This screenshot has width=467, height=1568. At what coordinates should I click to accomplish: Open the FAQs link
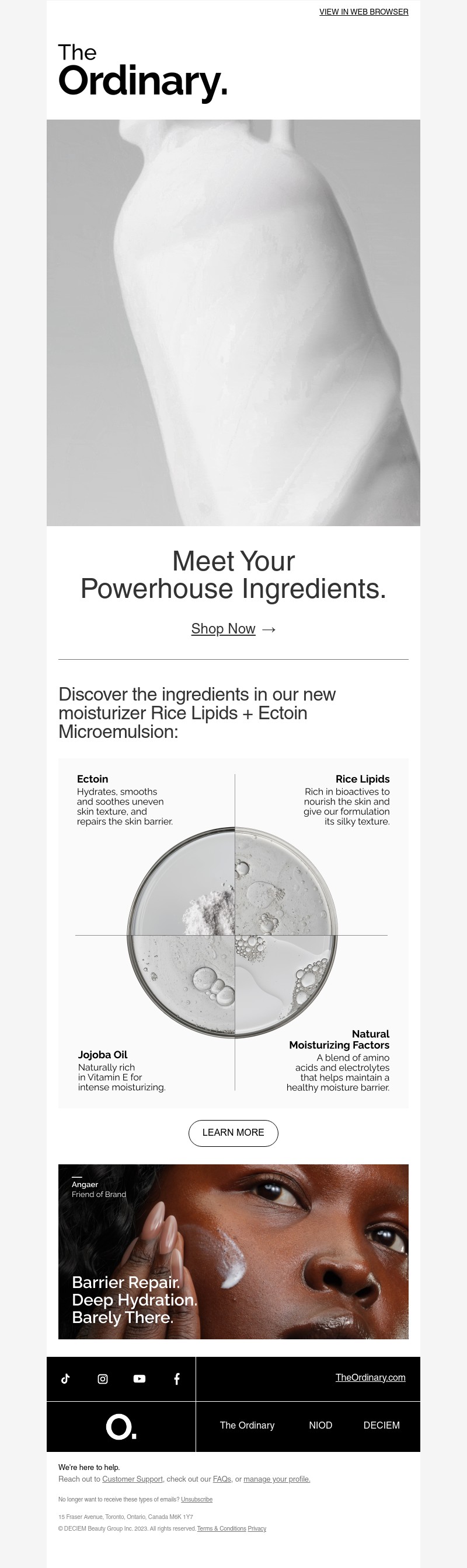(222, 1479)
